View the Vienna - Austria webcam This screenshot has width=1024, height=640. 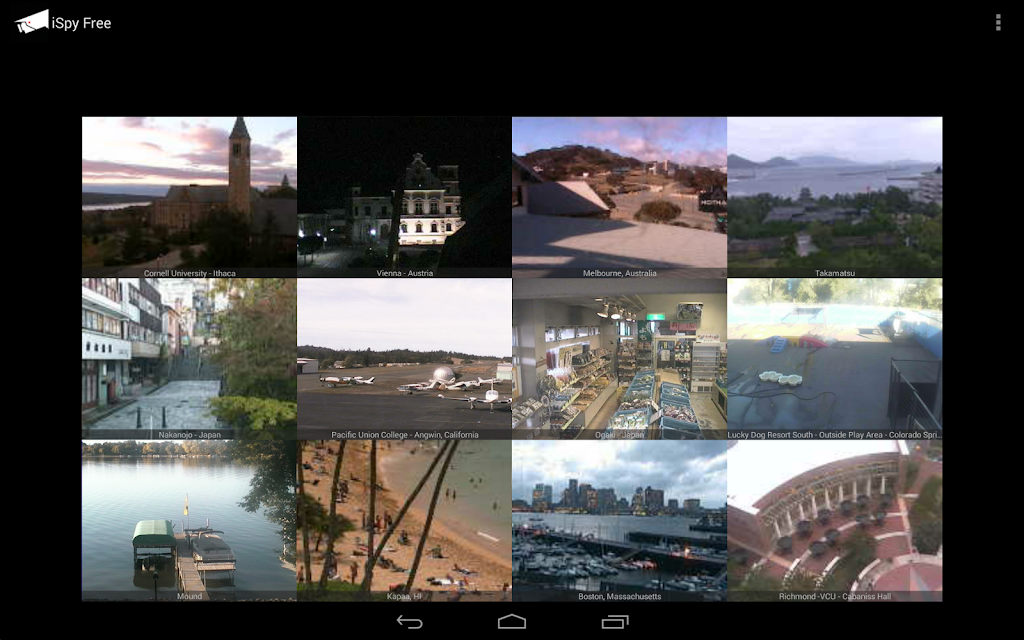pos(404,197)
